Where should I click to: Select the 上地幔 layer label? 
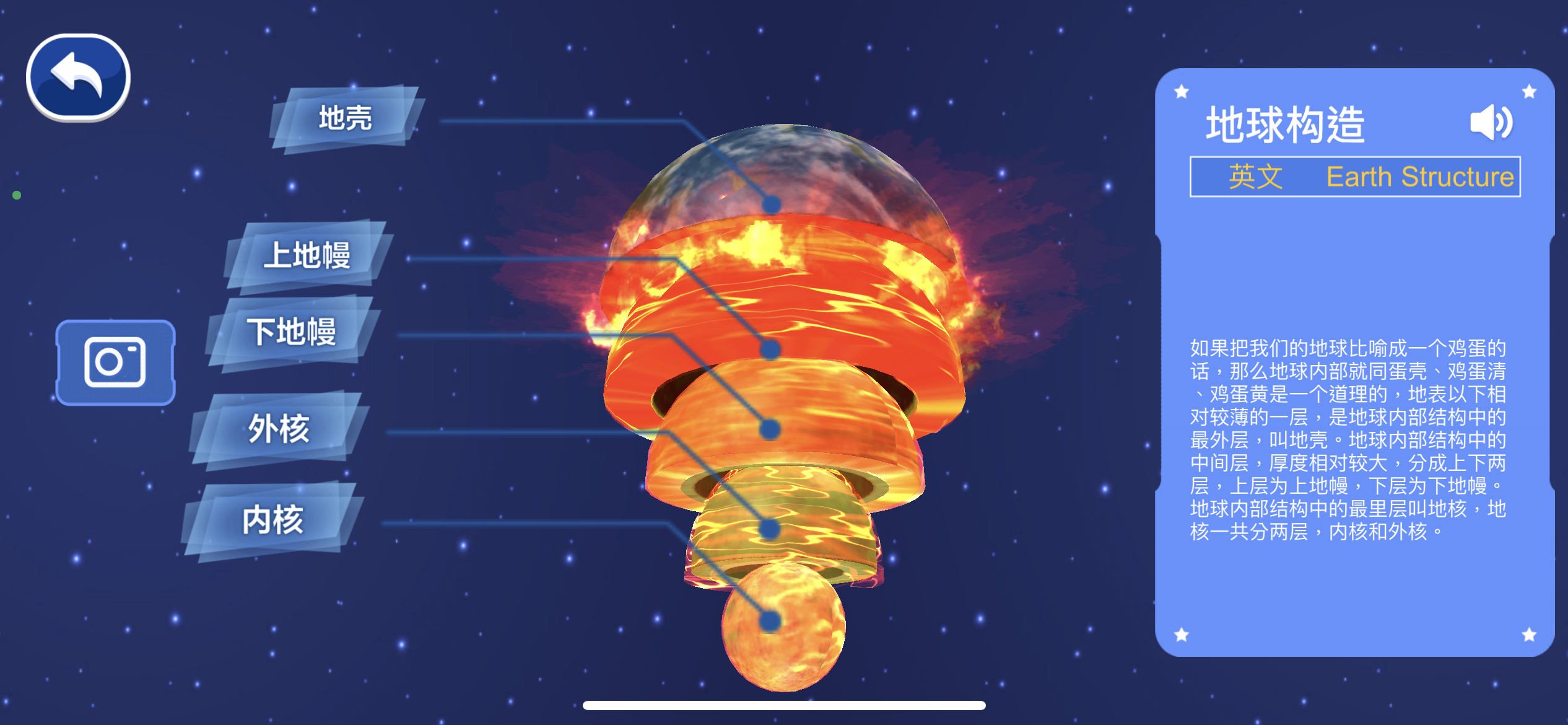tap(307, 255)
